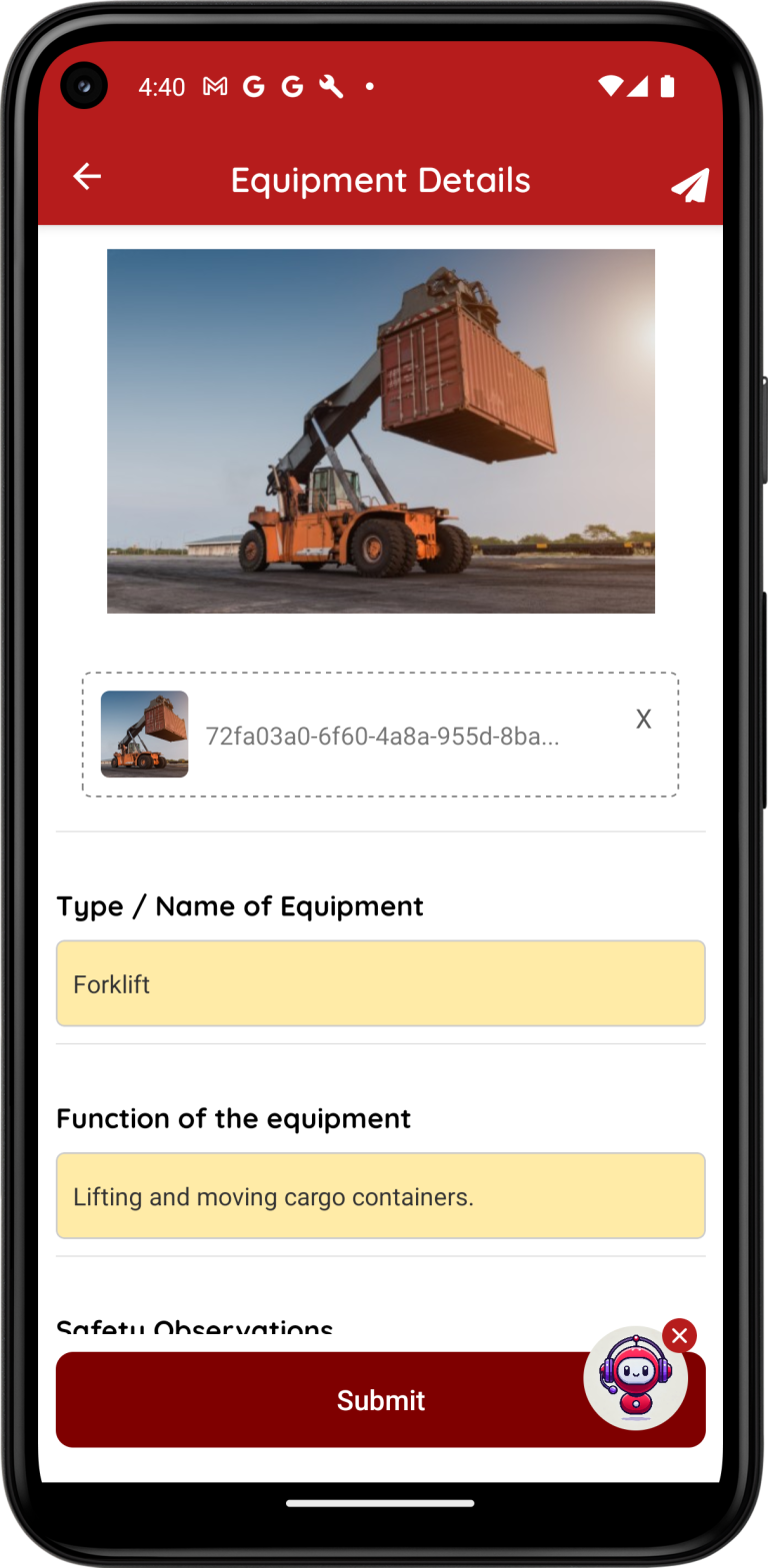
Task: Open the uploaded forklift image thumbnail
Action: point(144,735)
